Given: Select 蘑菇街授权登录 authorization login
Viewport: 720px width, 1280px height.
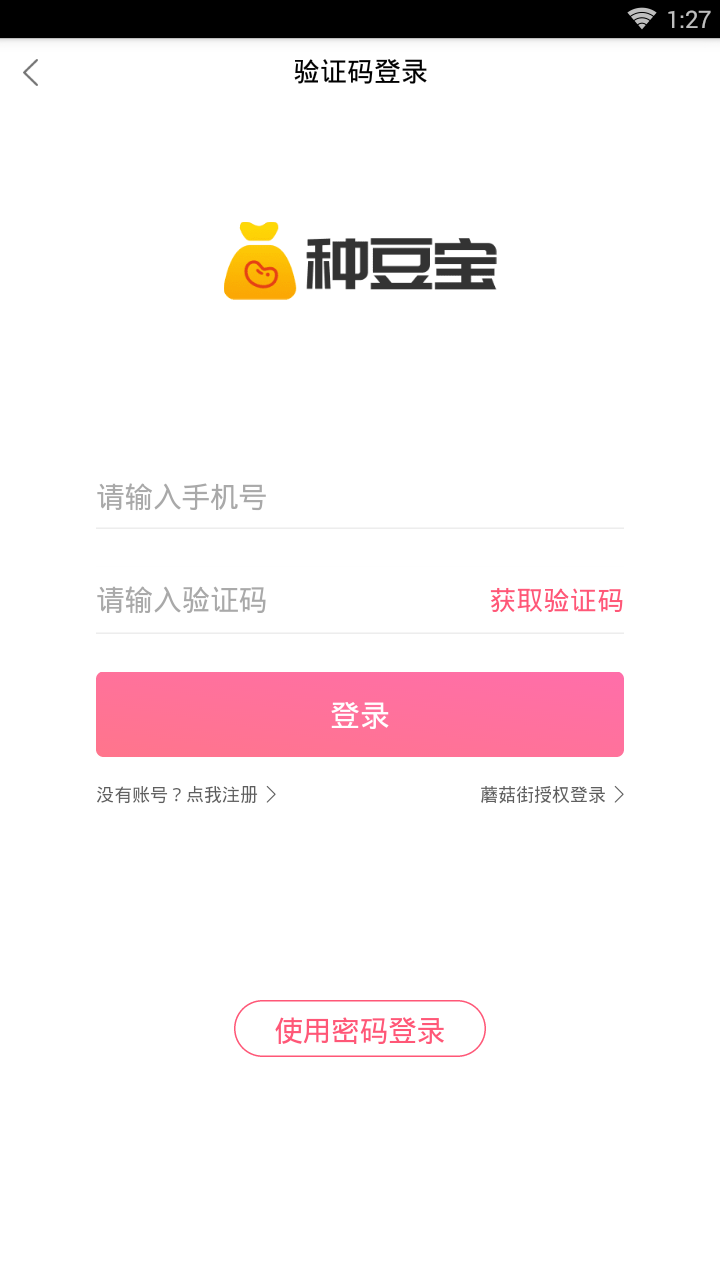Looking at the screenshot, I should (x=544, y=795).
